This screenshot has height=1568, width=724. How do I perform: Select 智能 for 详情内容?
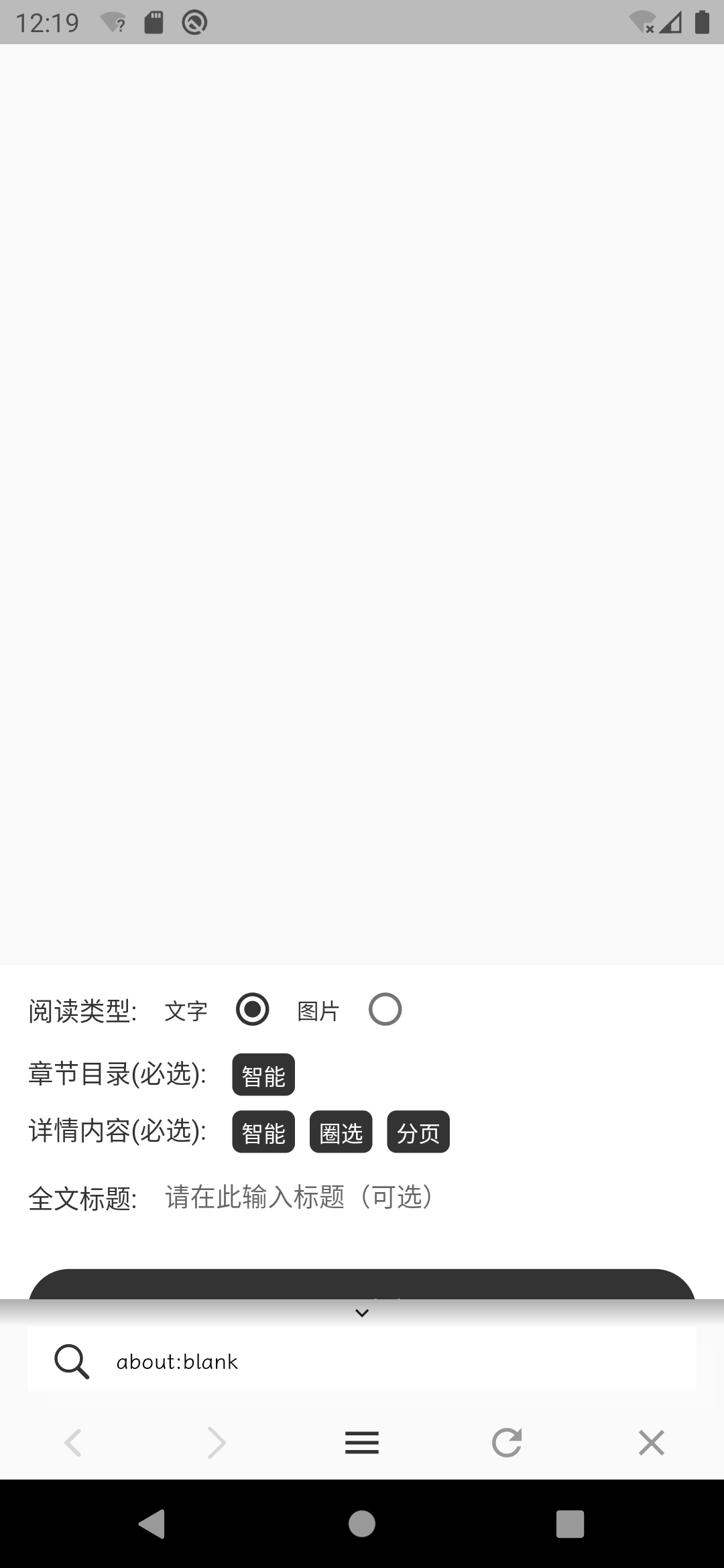point(263,1132)
